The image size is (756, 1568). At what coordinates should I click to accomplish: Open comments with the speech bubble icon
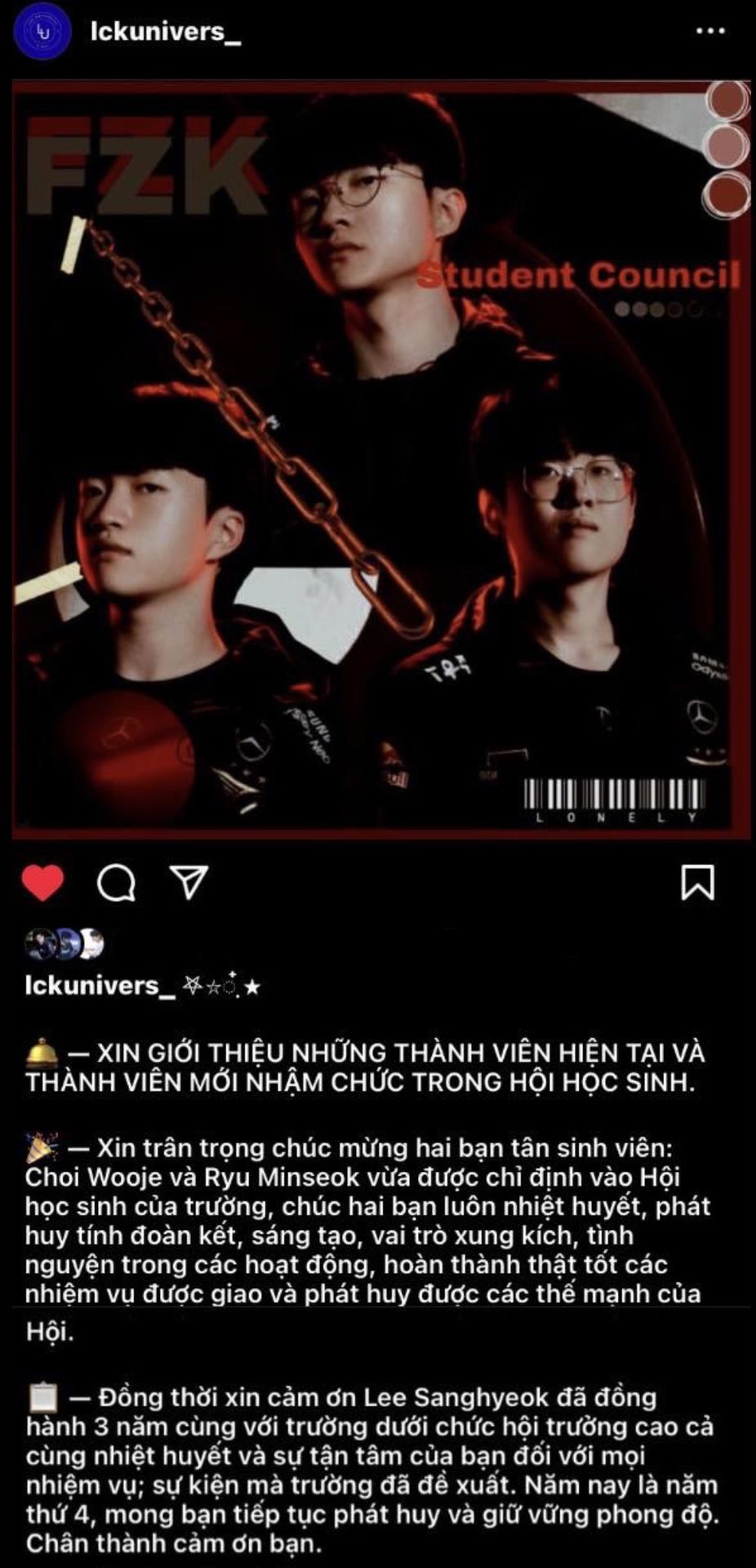pos(117,884)
